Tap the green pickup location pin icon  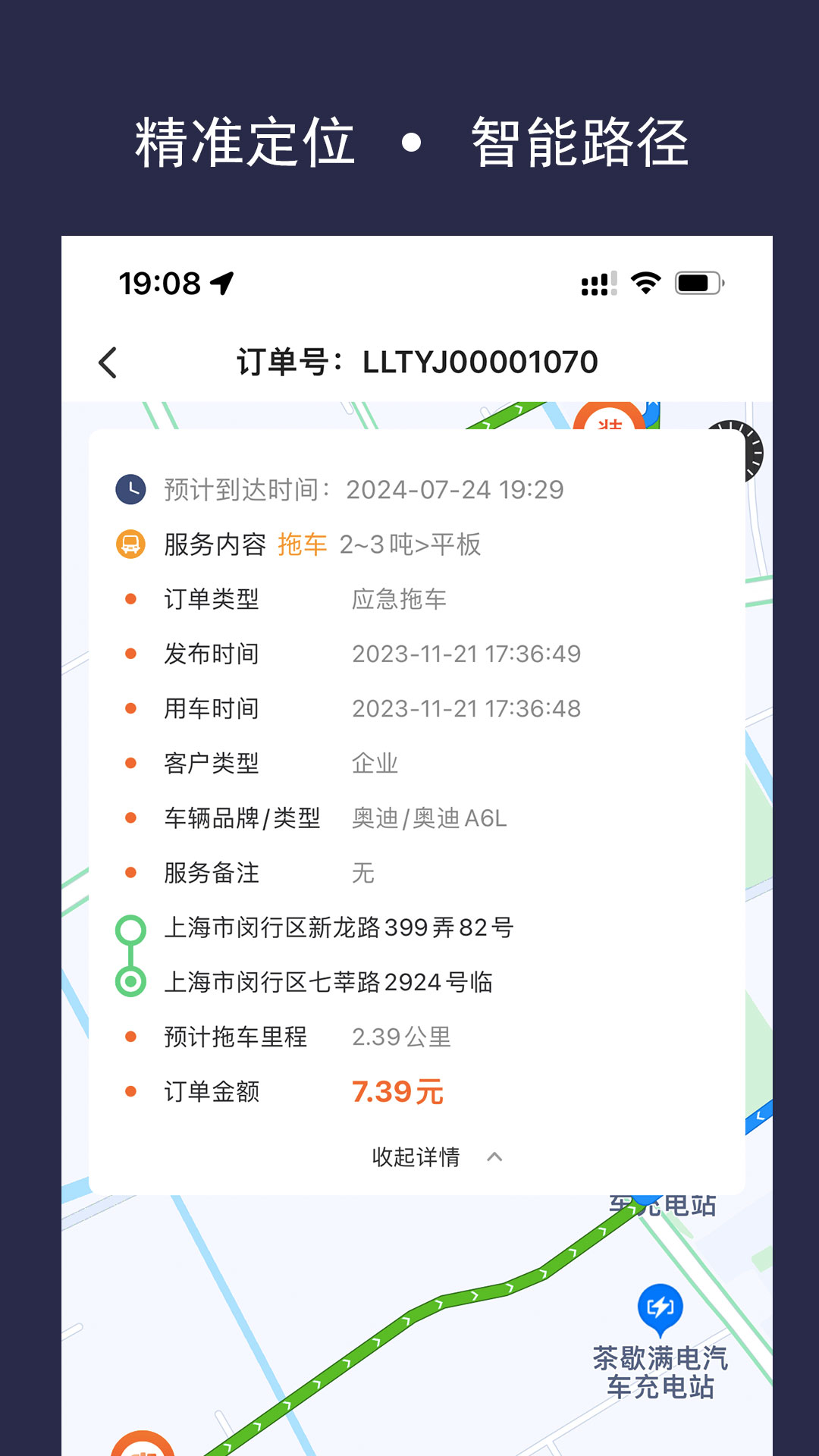click(130, 926)
